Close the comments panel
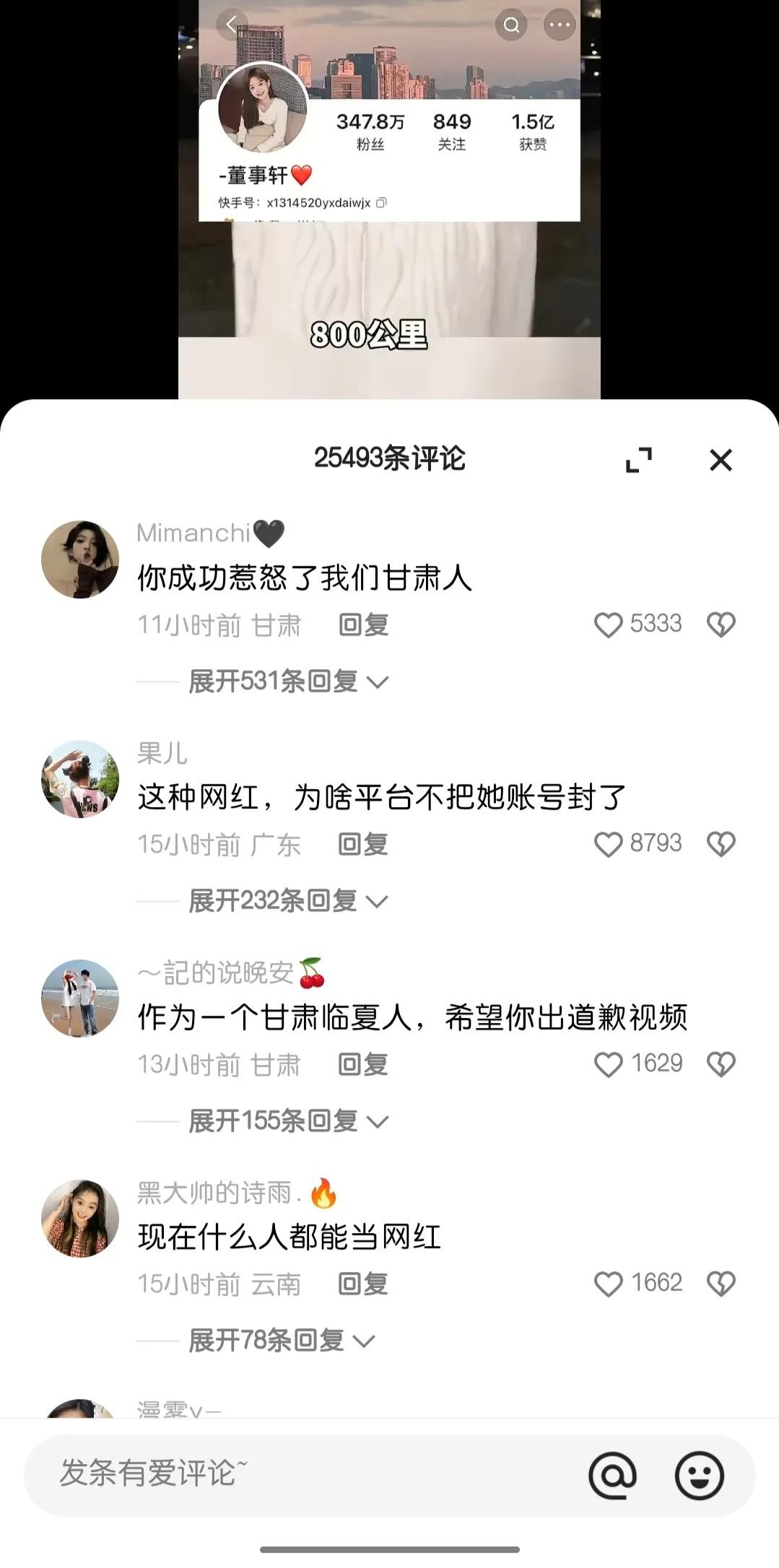Image resolution: width=779 pixels, height=1568 pixels. click(x=721, y=460)
